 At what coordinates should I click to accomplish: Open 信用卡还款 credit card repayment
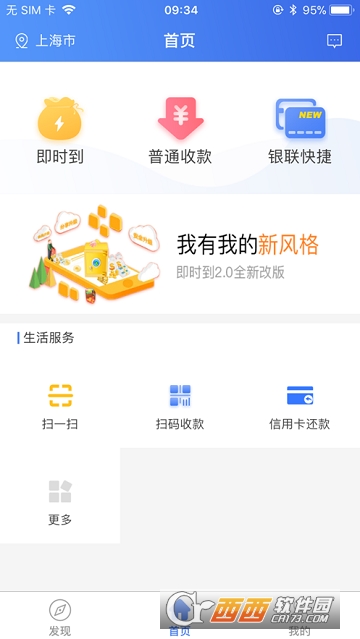(x=300, y=407)
